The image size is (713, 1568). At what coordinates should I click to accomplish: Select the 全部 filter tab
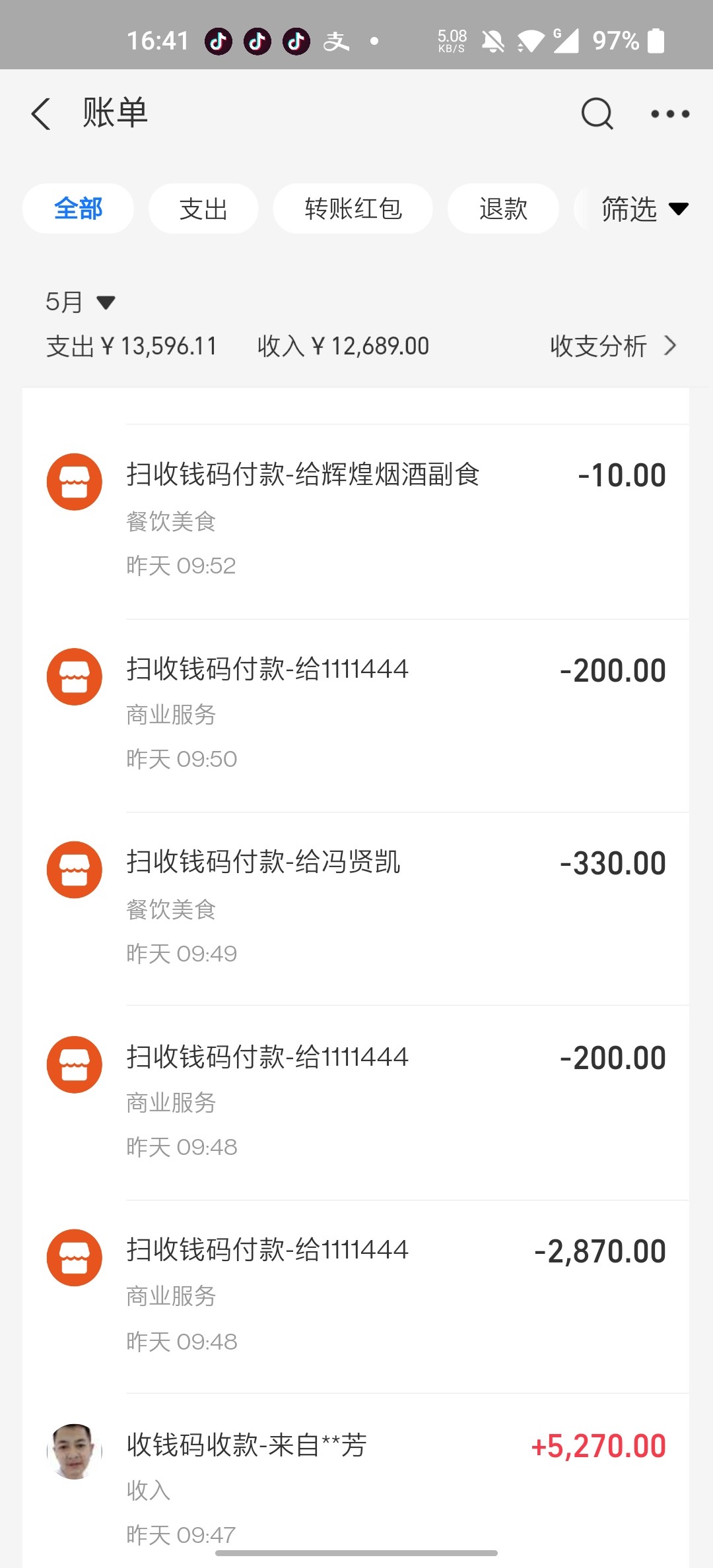78,209
